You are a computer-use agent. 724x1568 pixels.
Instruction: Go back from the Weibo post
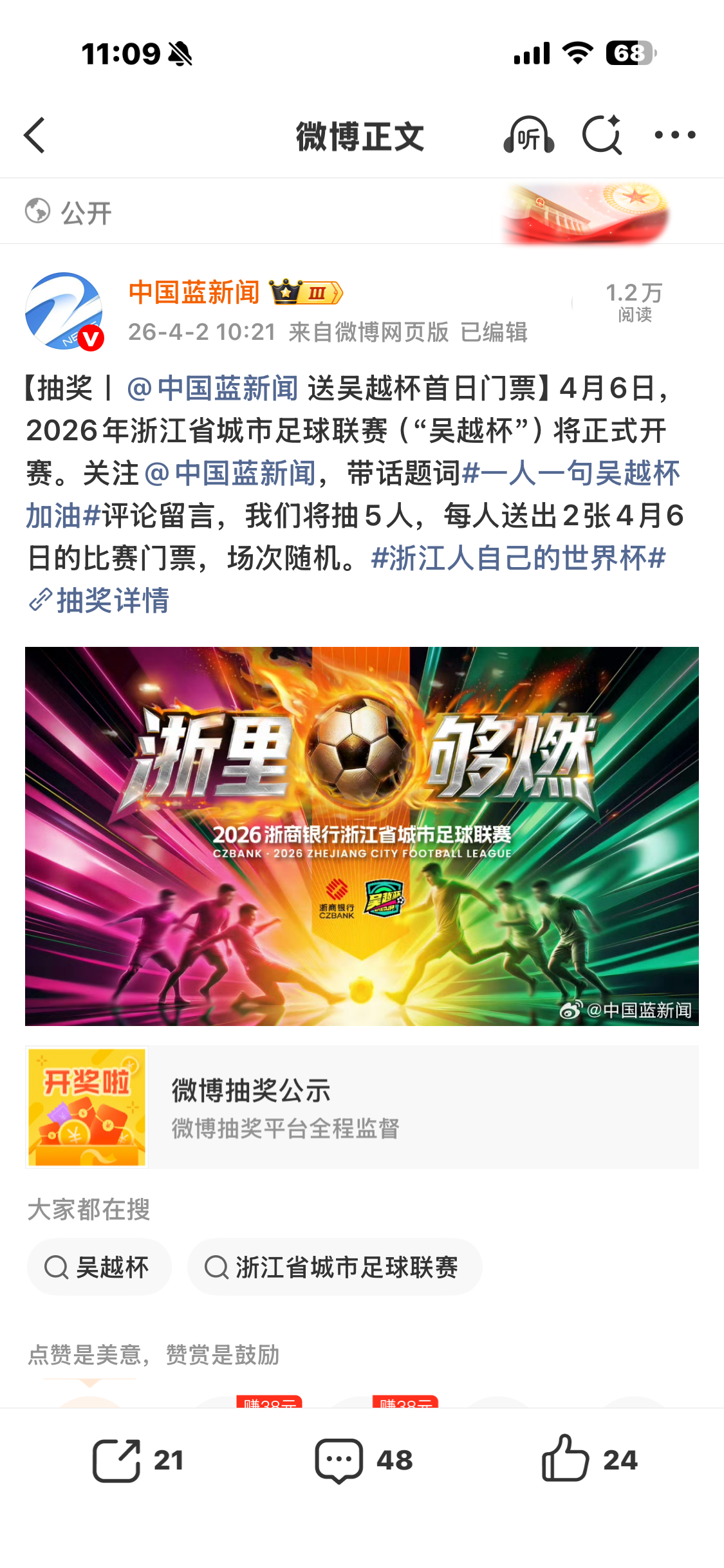(x=35, y=135)
